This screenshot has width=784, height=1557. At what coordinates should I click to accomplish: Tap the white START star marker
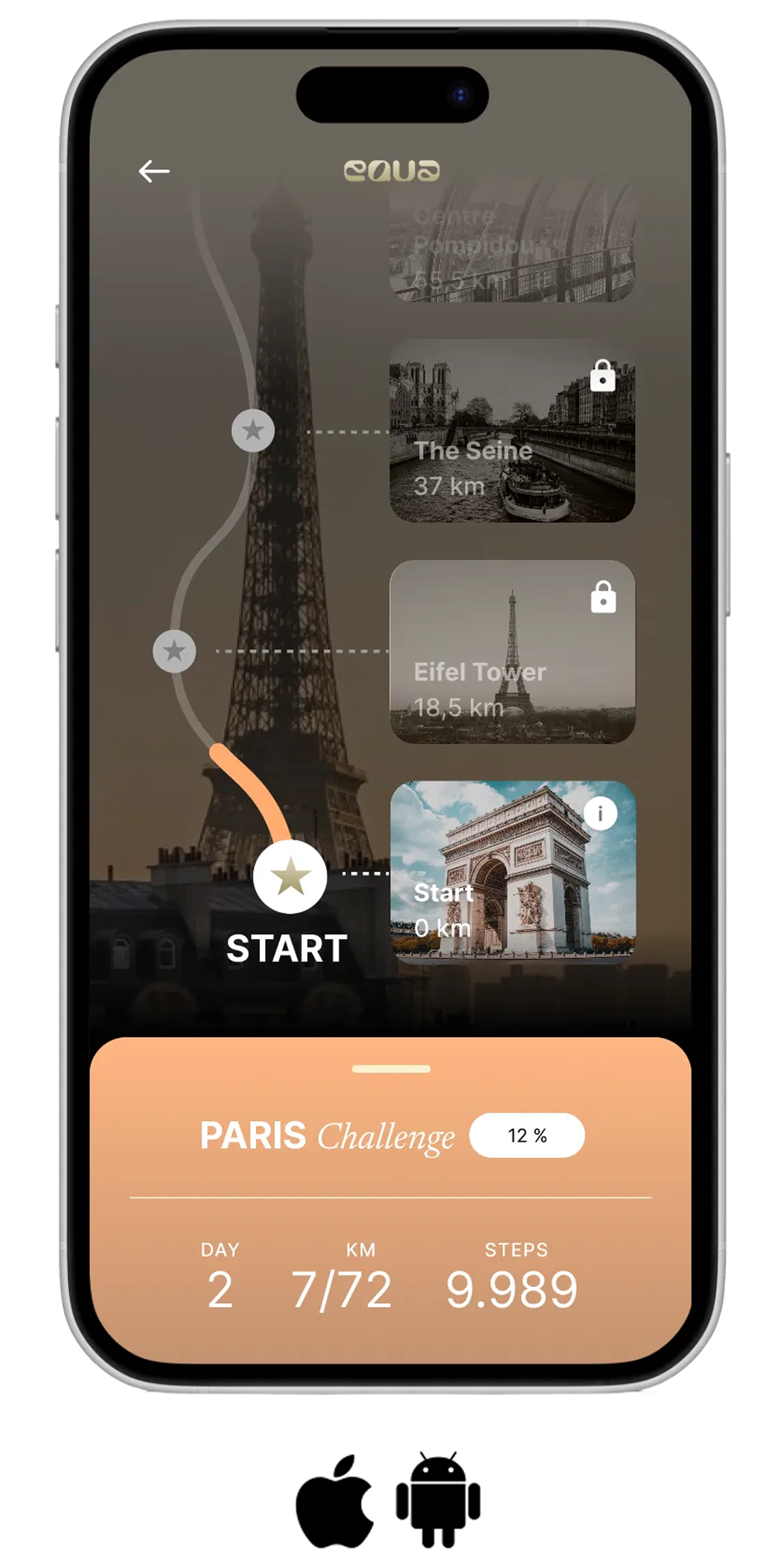click(x=290, y=876)
